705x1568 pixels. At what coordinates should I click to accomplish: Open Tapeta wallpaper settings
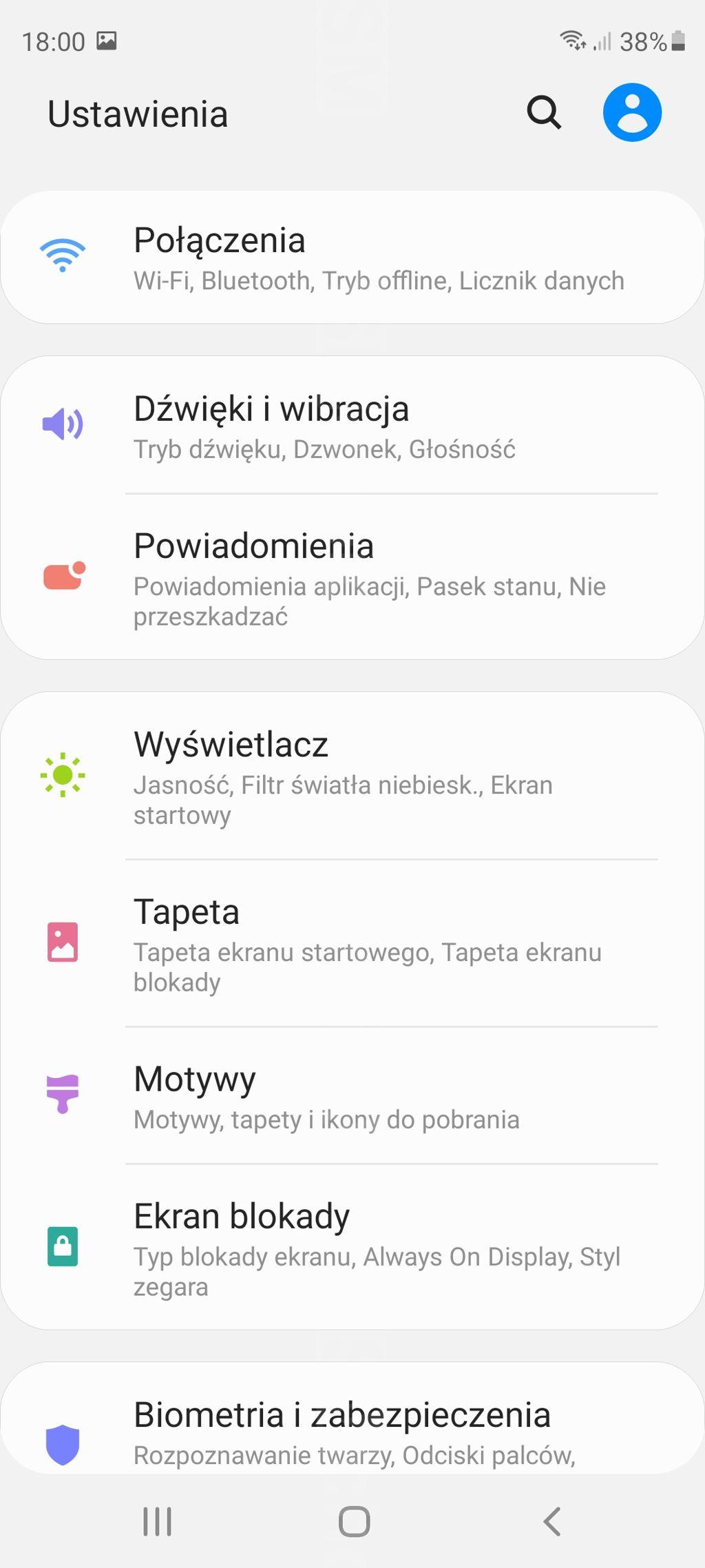[x=352, y=943]
